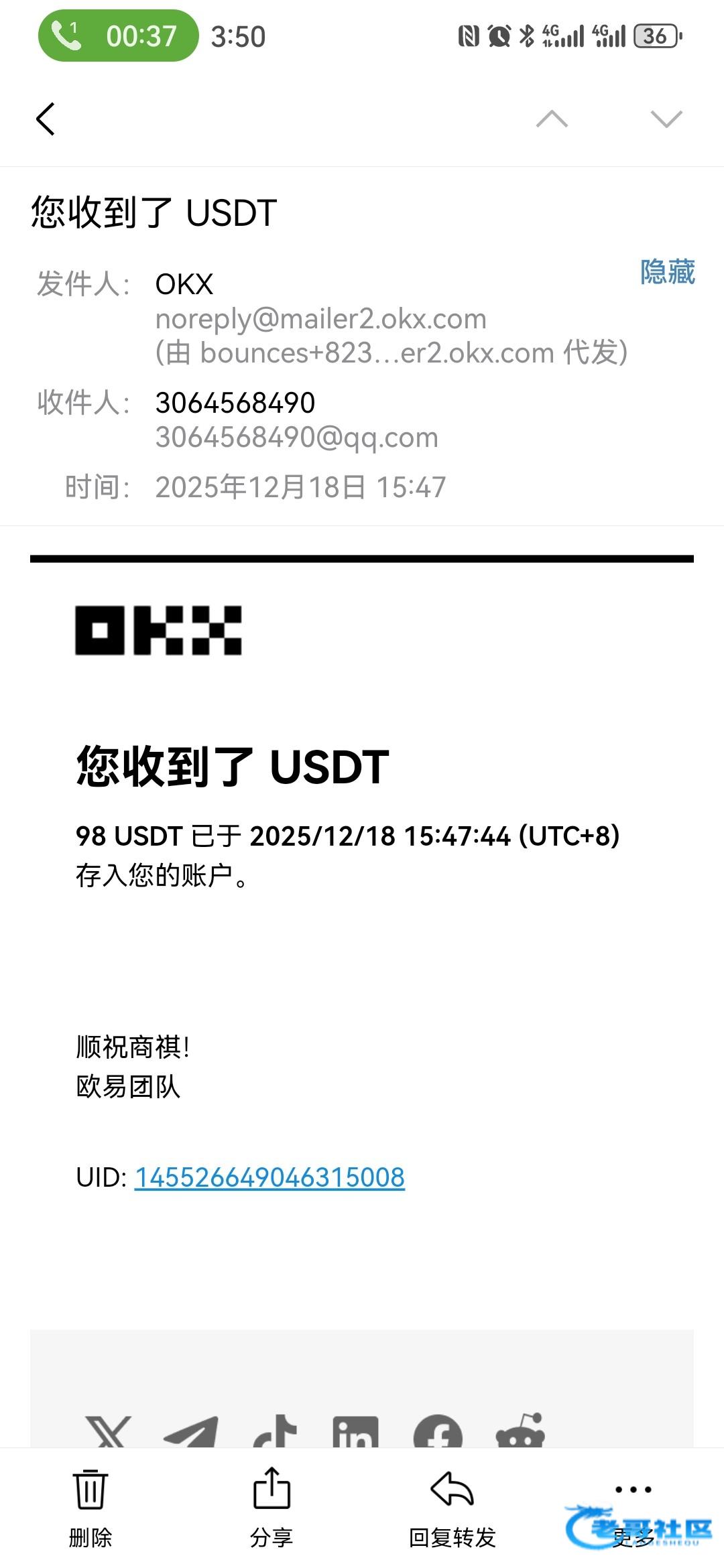Jump to the next email
This screenshot has width=724, height=1568.
click(x=666, y=119)
